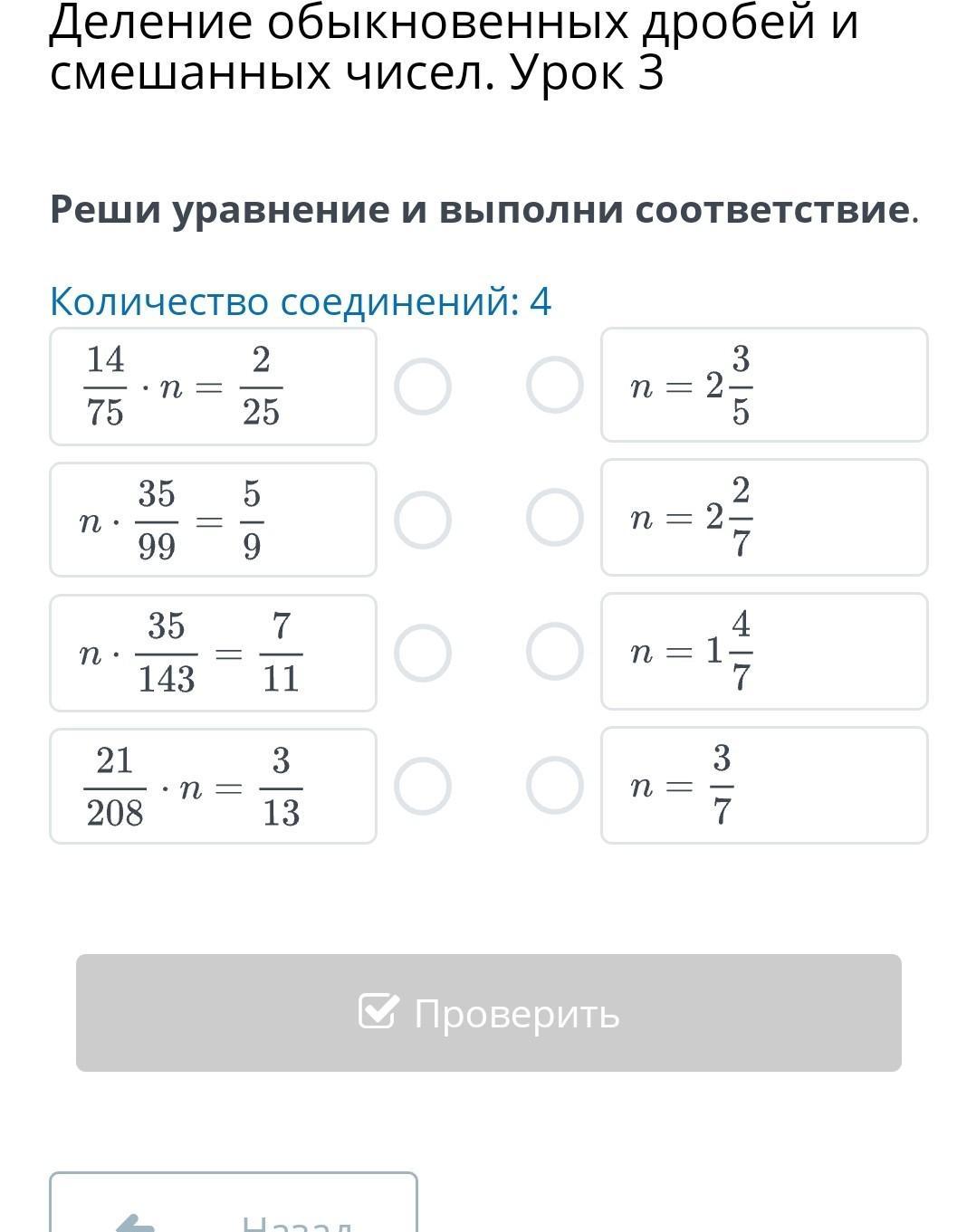Select the connector circle beside n · 35/99 = 5/9
The image size is (957, 1232).
point(423,520)
